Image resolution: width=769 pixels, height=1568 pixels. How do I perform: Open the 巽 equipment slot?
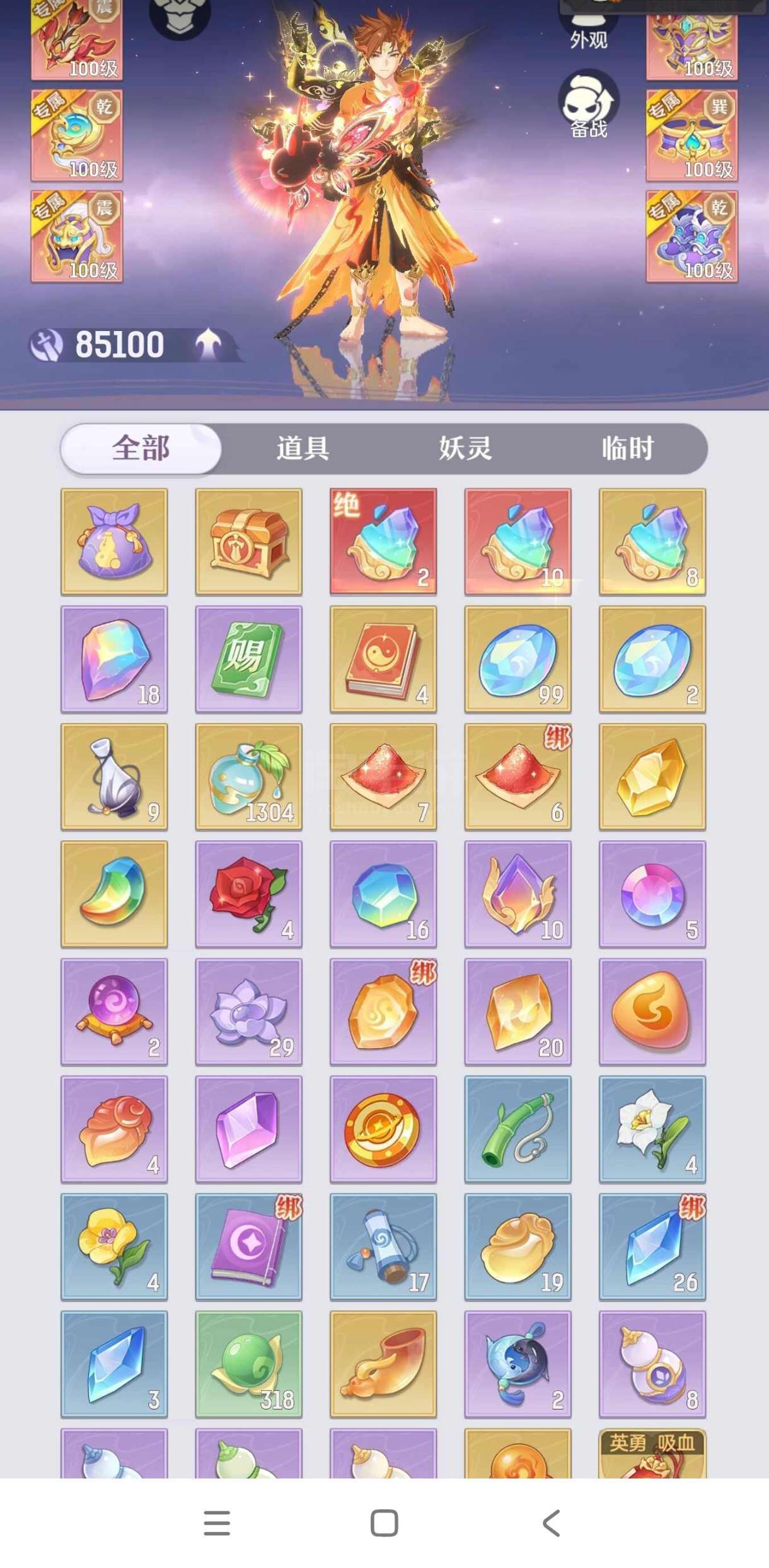(691, 136)
